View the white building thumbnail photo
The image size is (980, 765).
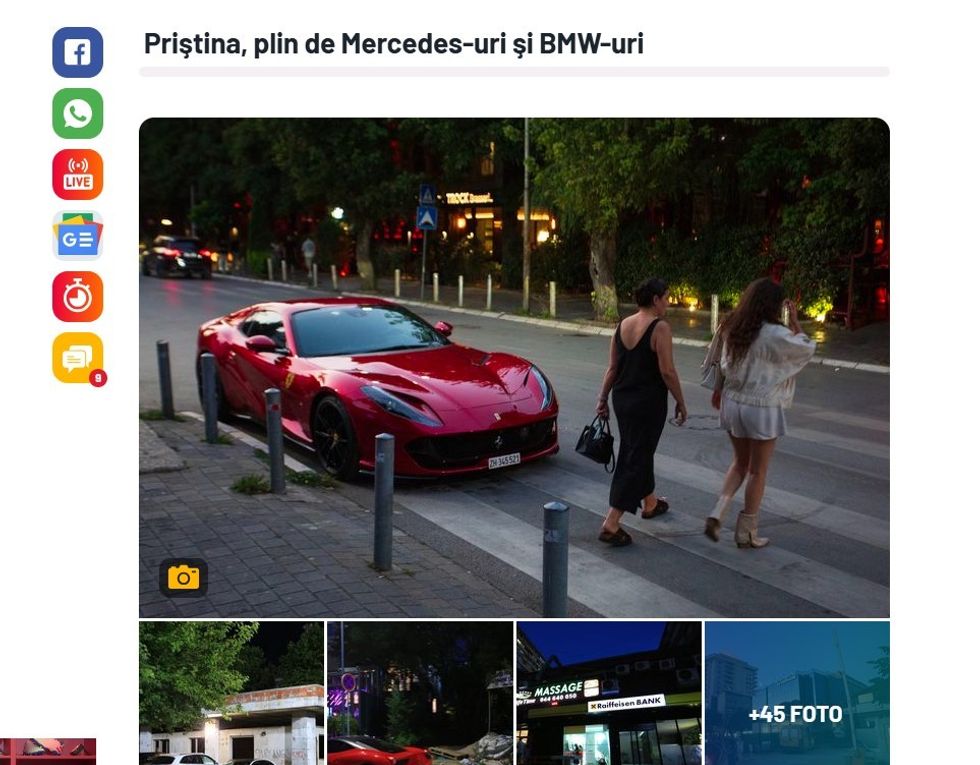click(231, 693)
